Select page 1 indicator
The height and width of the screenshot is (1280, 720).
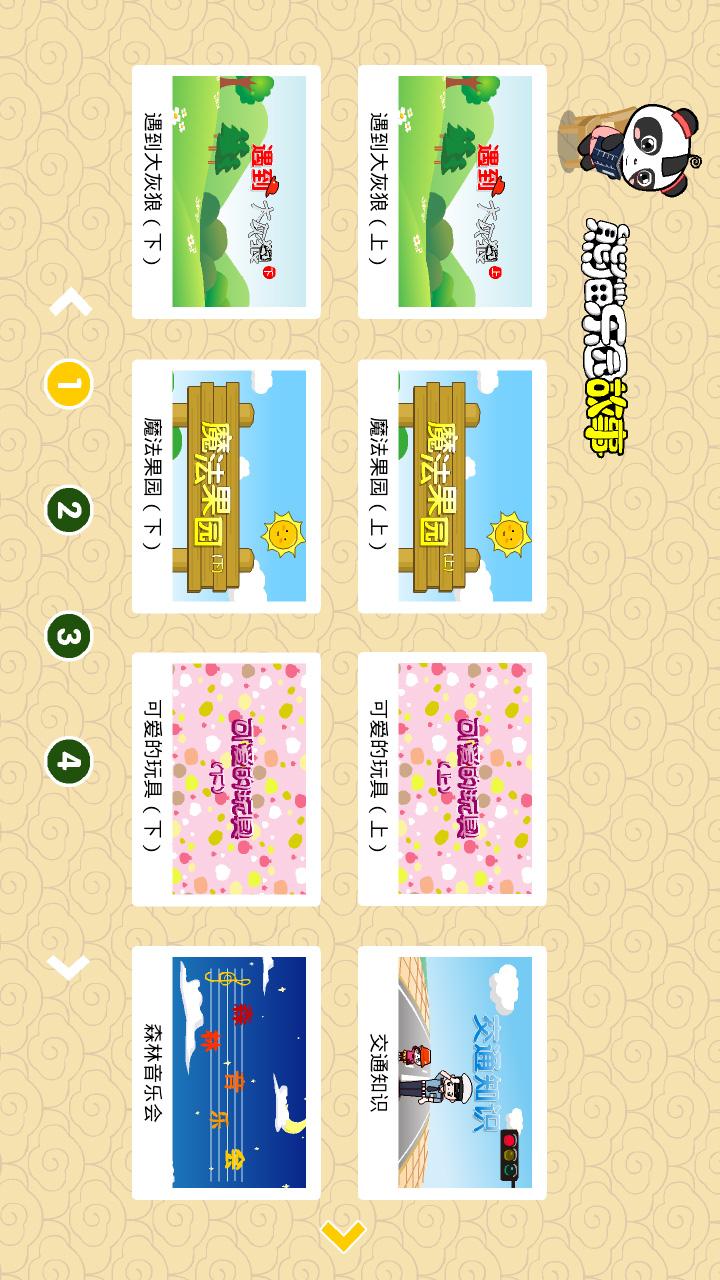pos(68,385)
